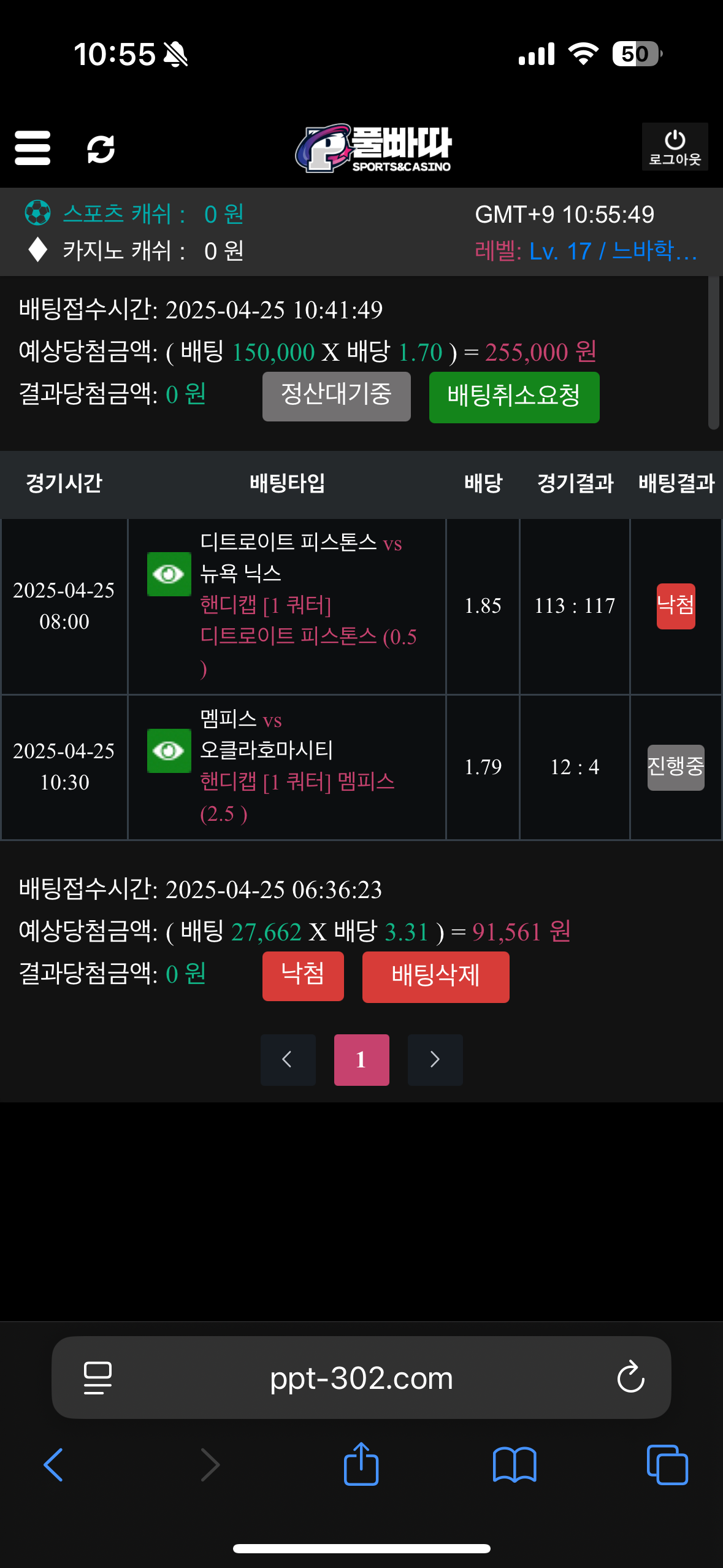Tap the 정산대기중 status button
Viewport: 723px width, 1568px height.
pos(336,396)
